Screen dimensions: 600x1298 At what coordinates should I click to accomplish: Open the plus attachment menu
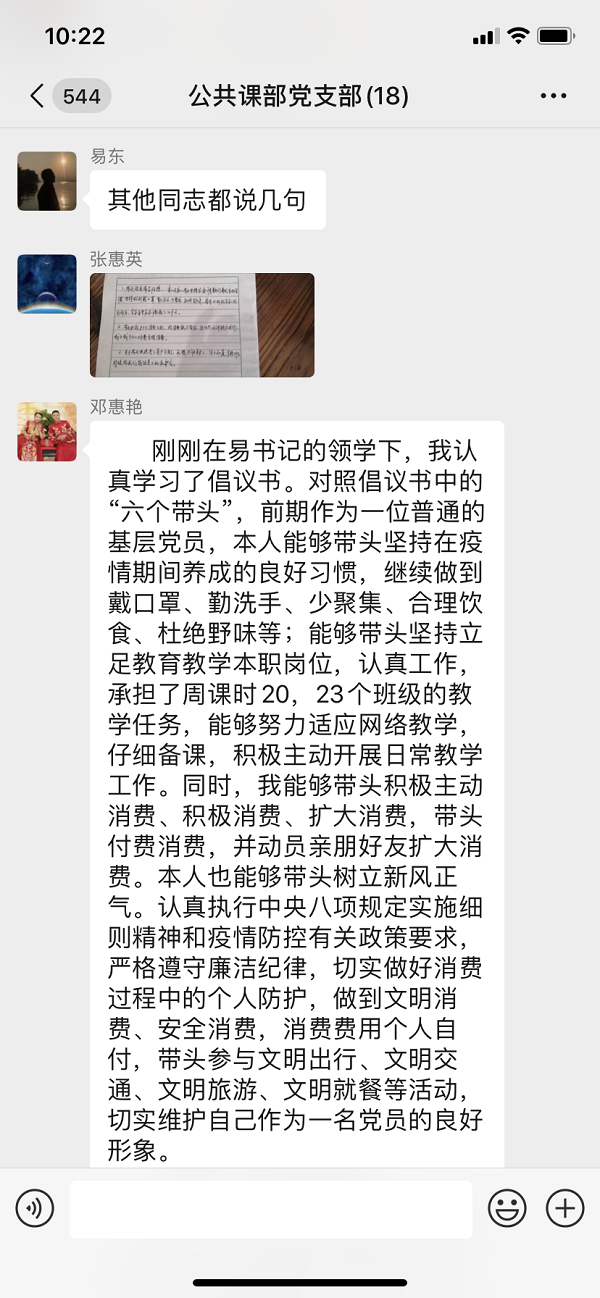coord(565,1209)
